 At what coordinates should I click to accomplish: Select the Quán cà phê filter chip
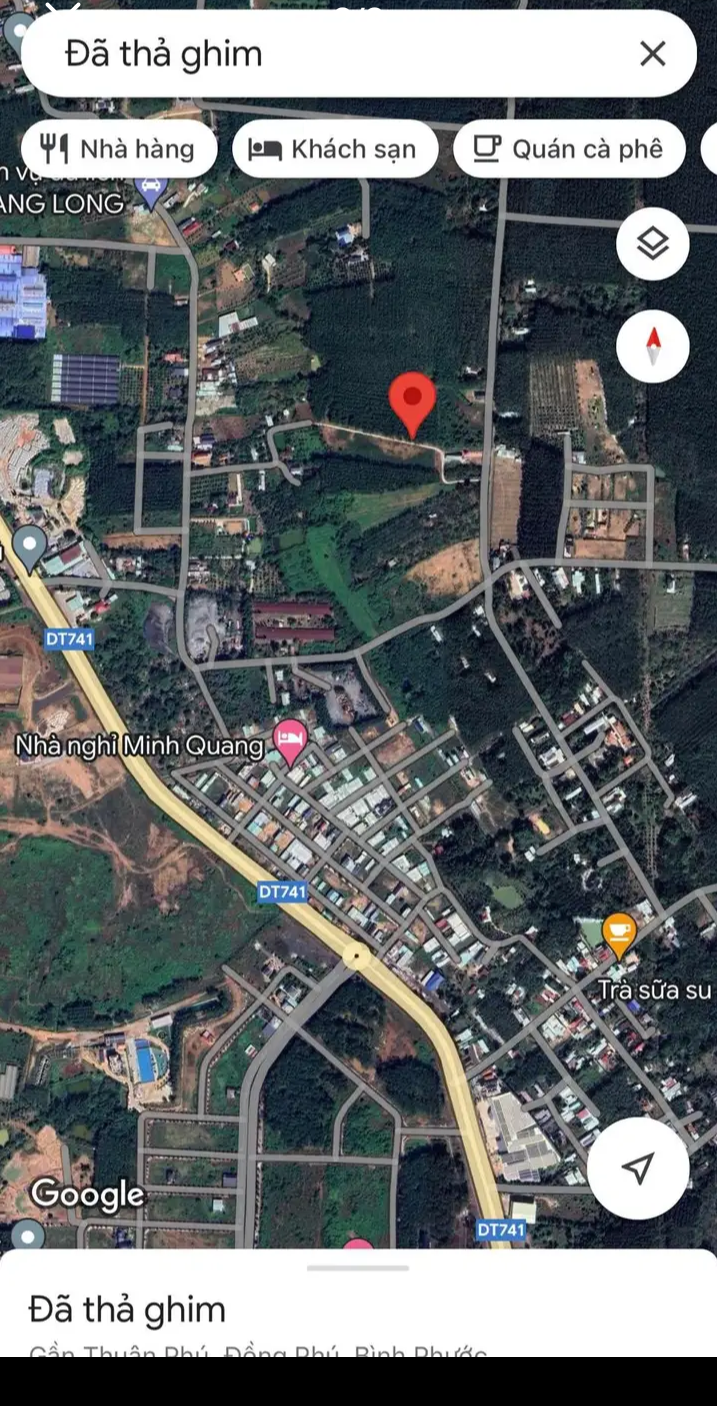[568, 149]
